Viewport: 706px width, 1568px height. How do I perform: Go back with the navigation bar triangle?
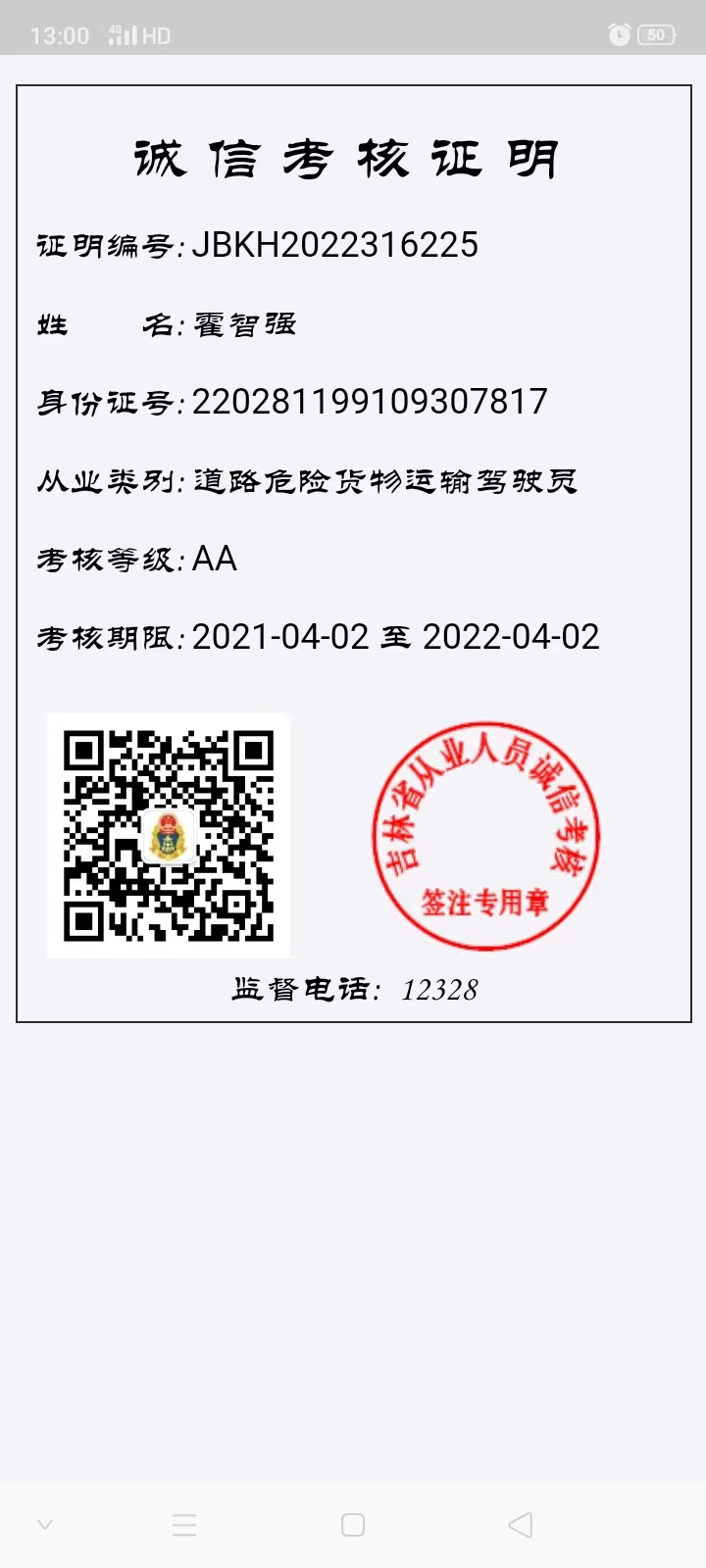521,1525
